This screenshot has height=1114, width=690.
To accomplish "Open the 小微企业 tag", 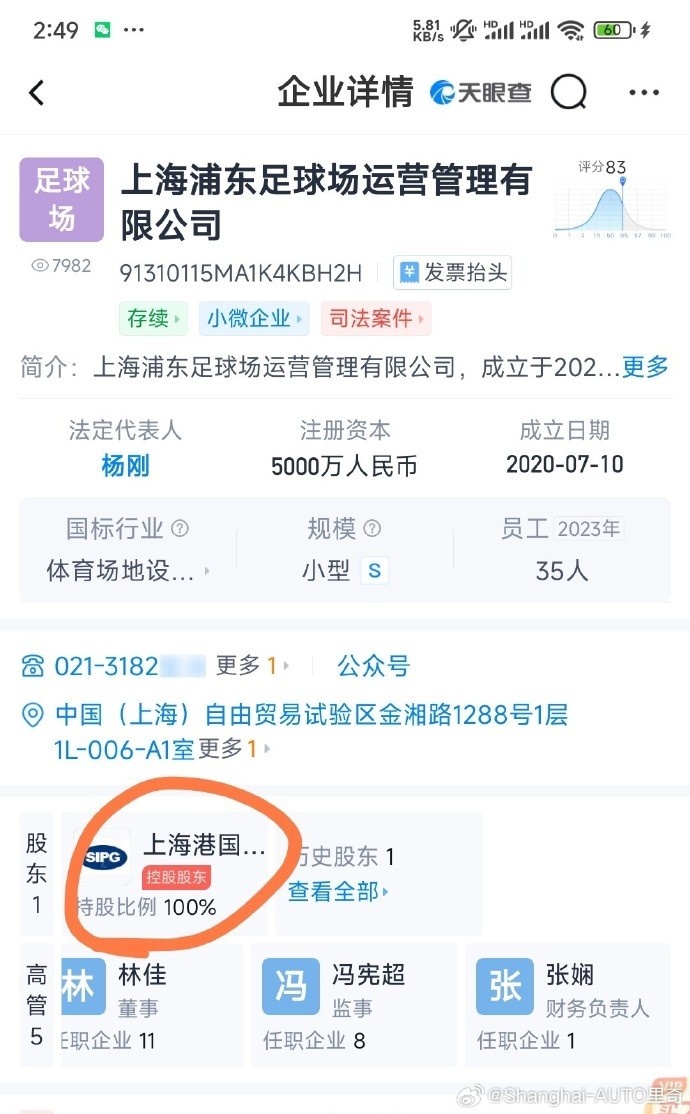I will [x=254, y=319].
